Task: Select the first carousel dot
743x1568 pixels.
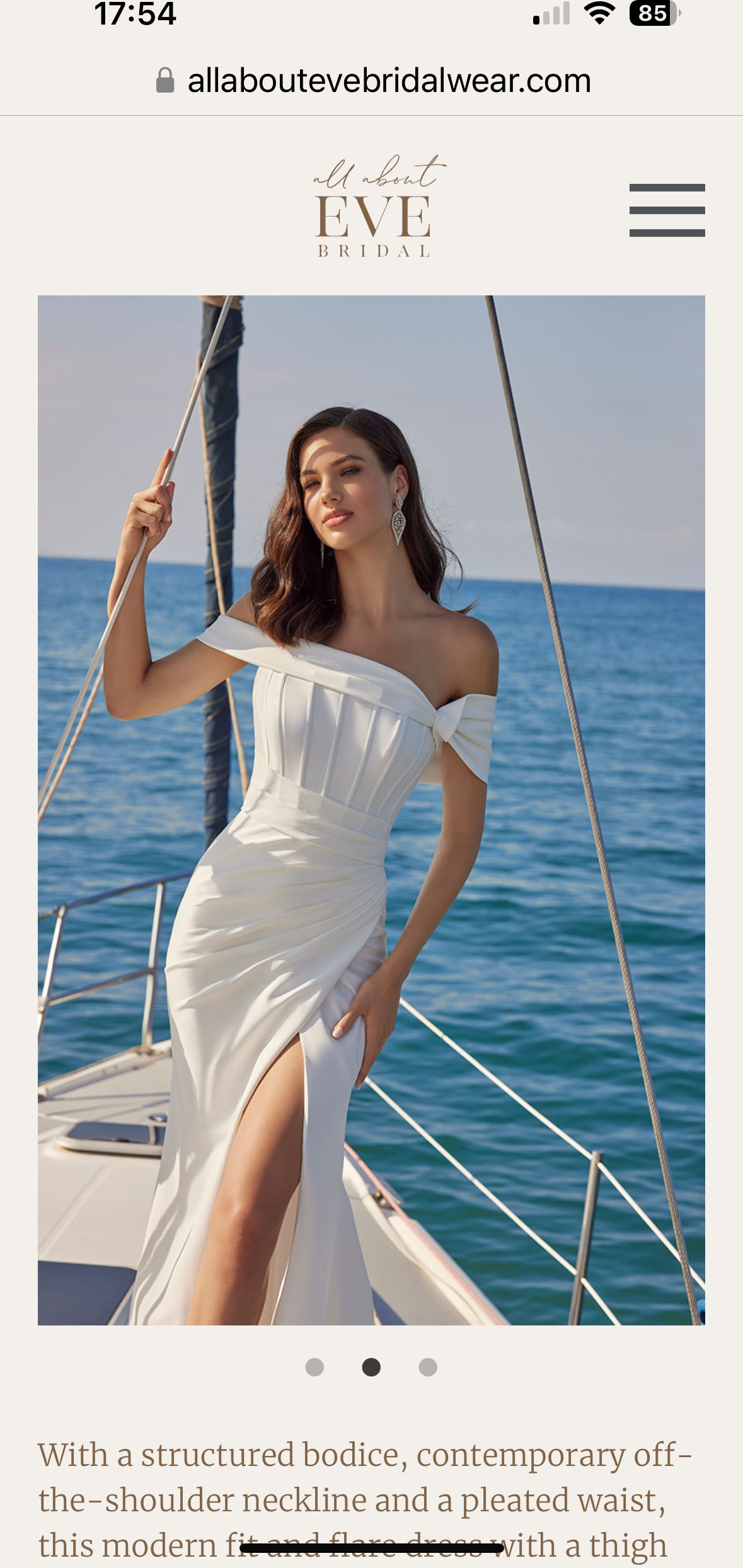Action: (x=314, y=1367)
